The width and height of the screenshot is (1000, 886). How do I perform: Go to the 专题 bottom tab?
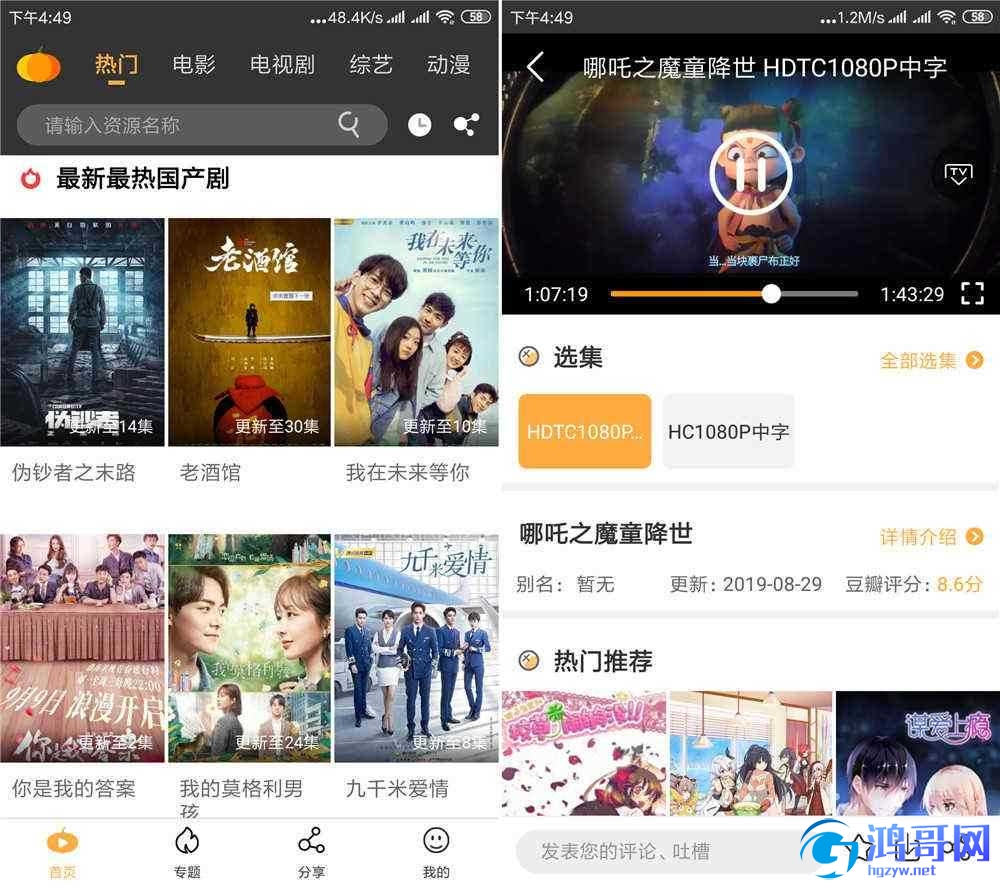187,851
